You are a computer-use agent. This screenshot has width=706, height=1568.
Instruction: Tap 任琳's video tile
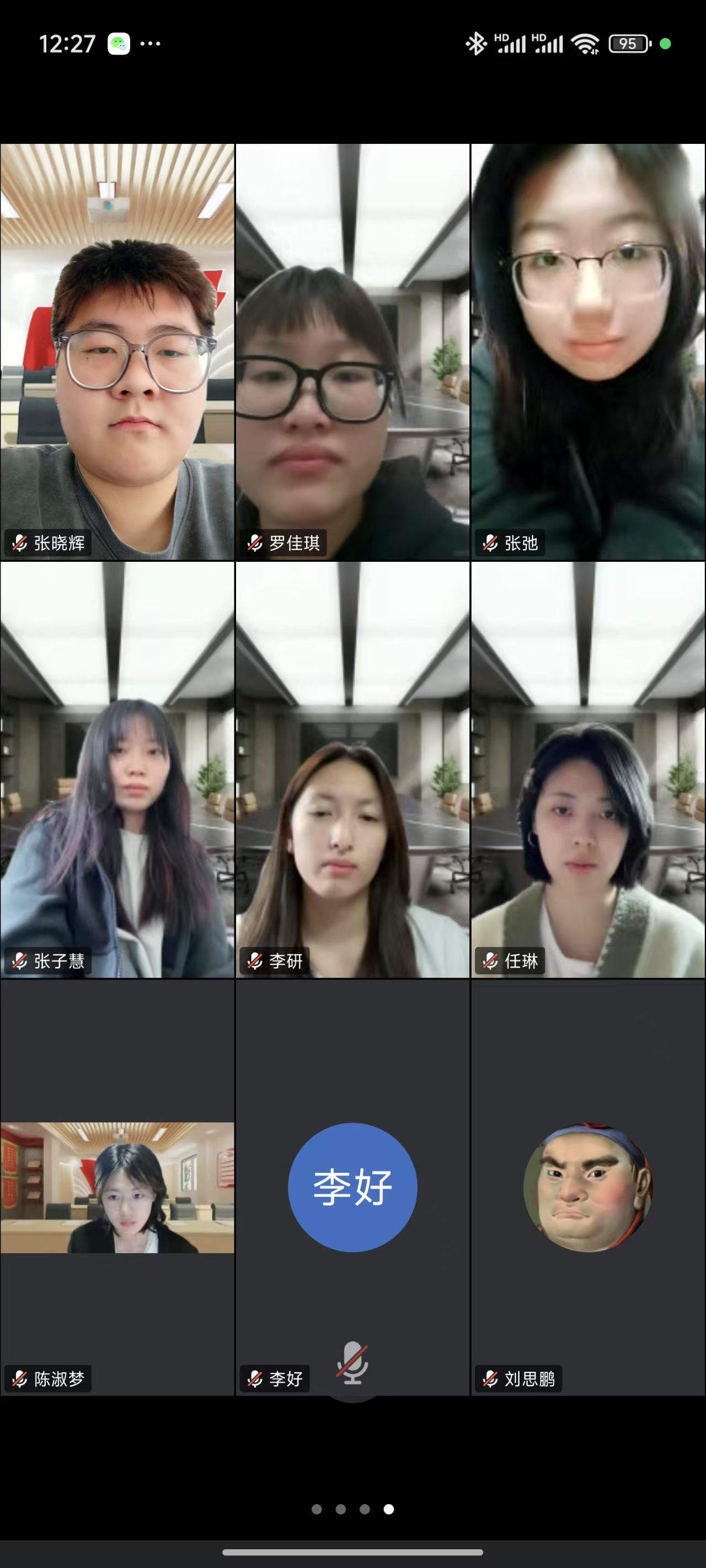(588, 769)
